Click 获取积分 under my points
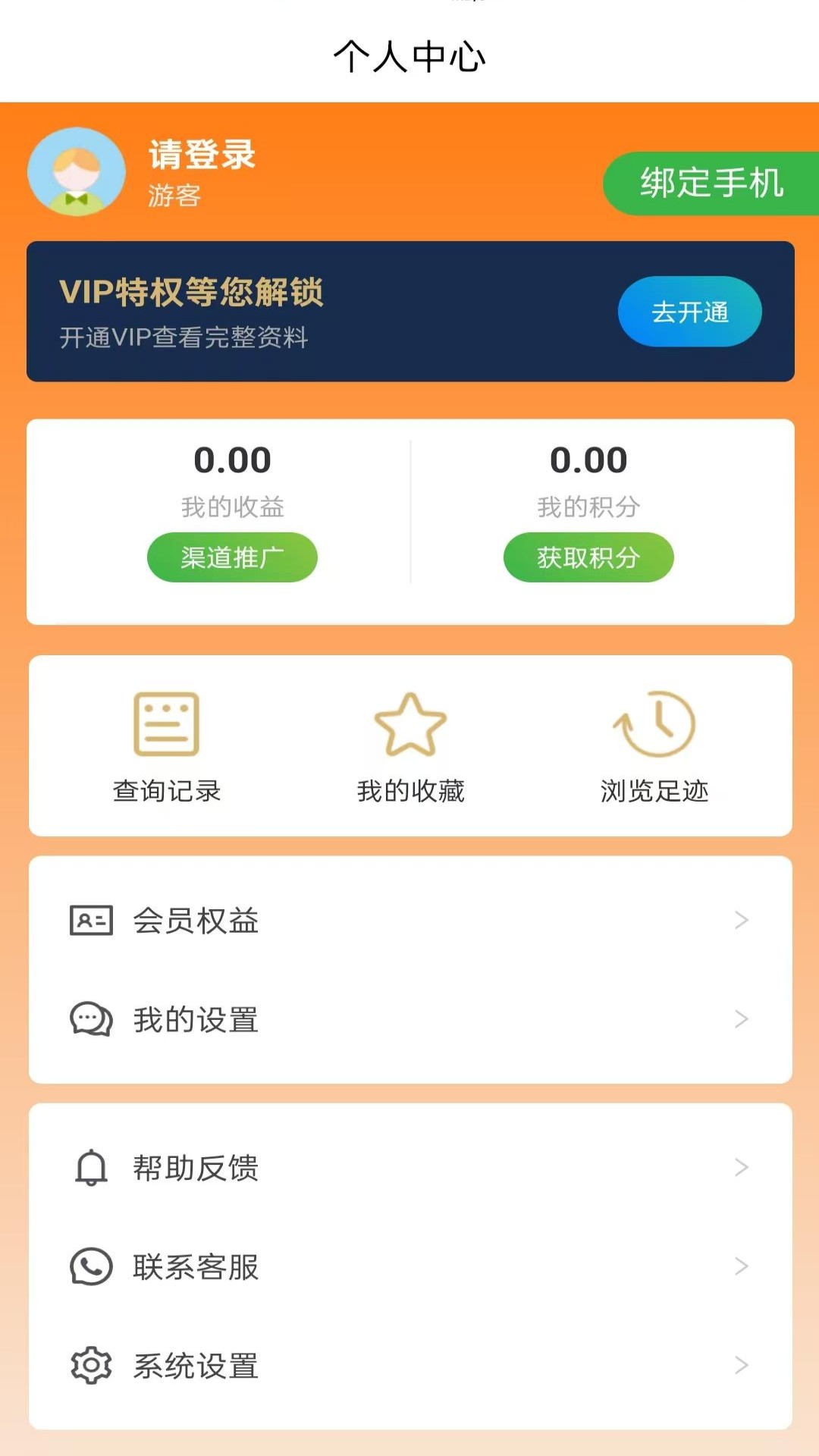The height and width of the screenshot is (1456, 819). [588, 557]
